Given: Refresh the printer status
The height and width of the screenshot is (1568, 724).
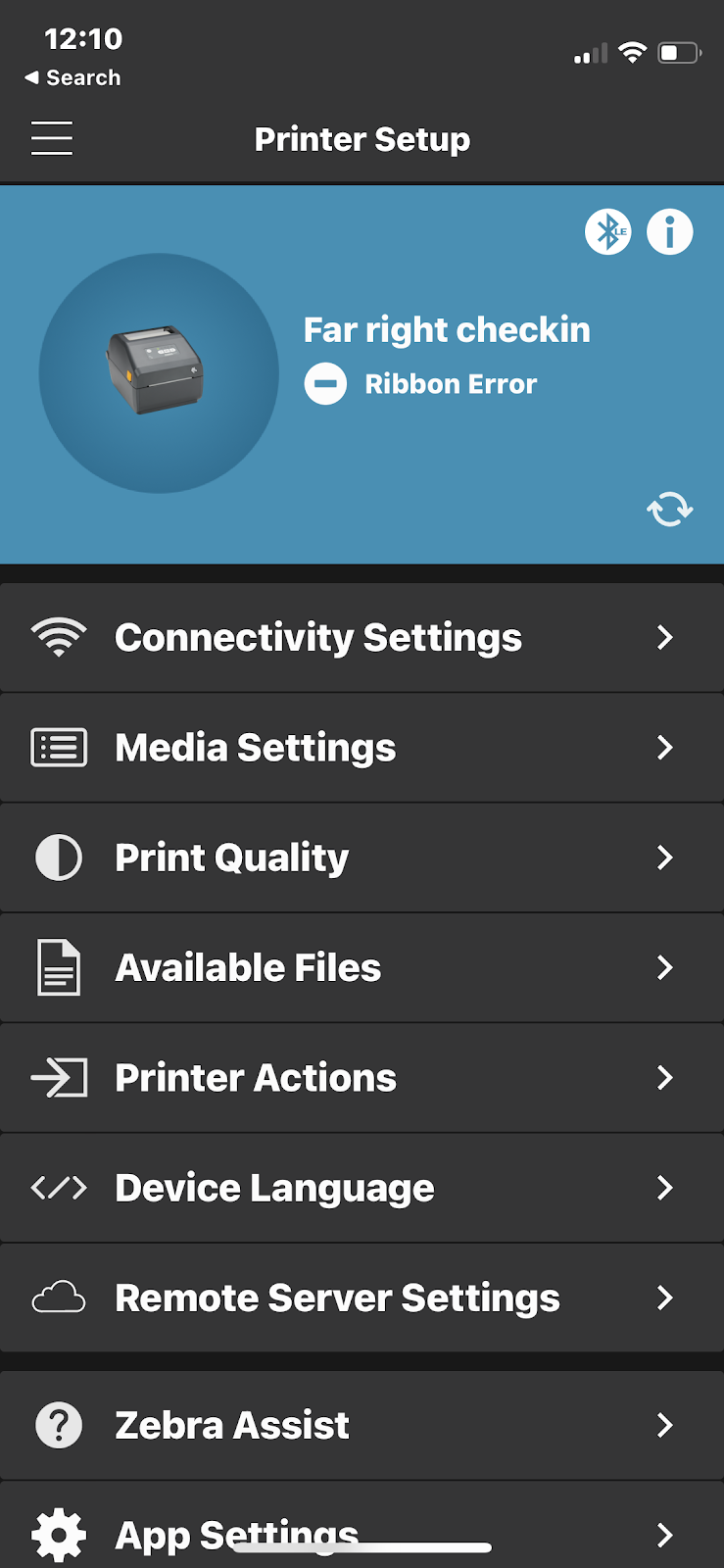Looking at the screenshot, I should pyautogui.click(x=670, y=509).
